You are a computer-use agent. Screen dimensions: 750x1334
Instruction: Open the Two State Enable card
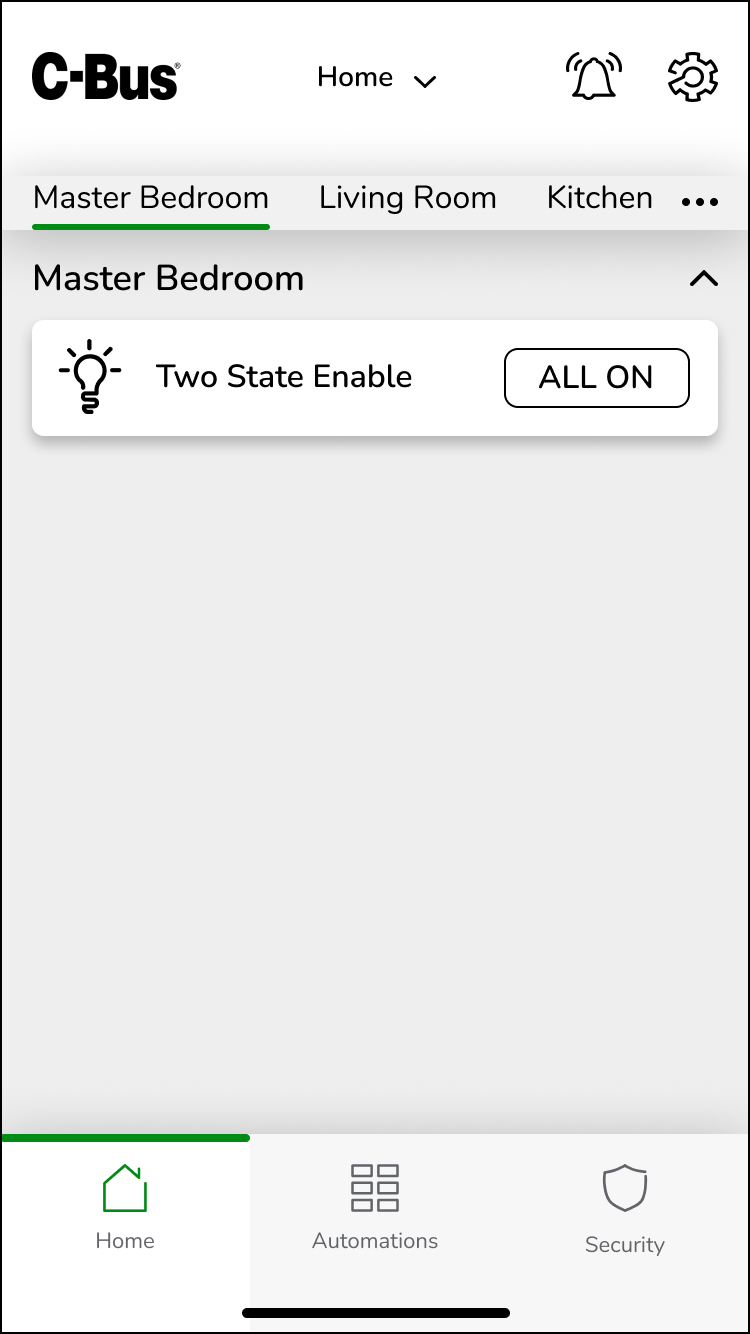(x=284, y=378)
